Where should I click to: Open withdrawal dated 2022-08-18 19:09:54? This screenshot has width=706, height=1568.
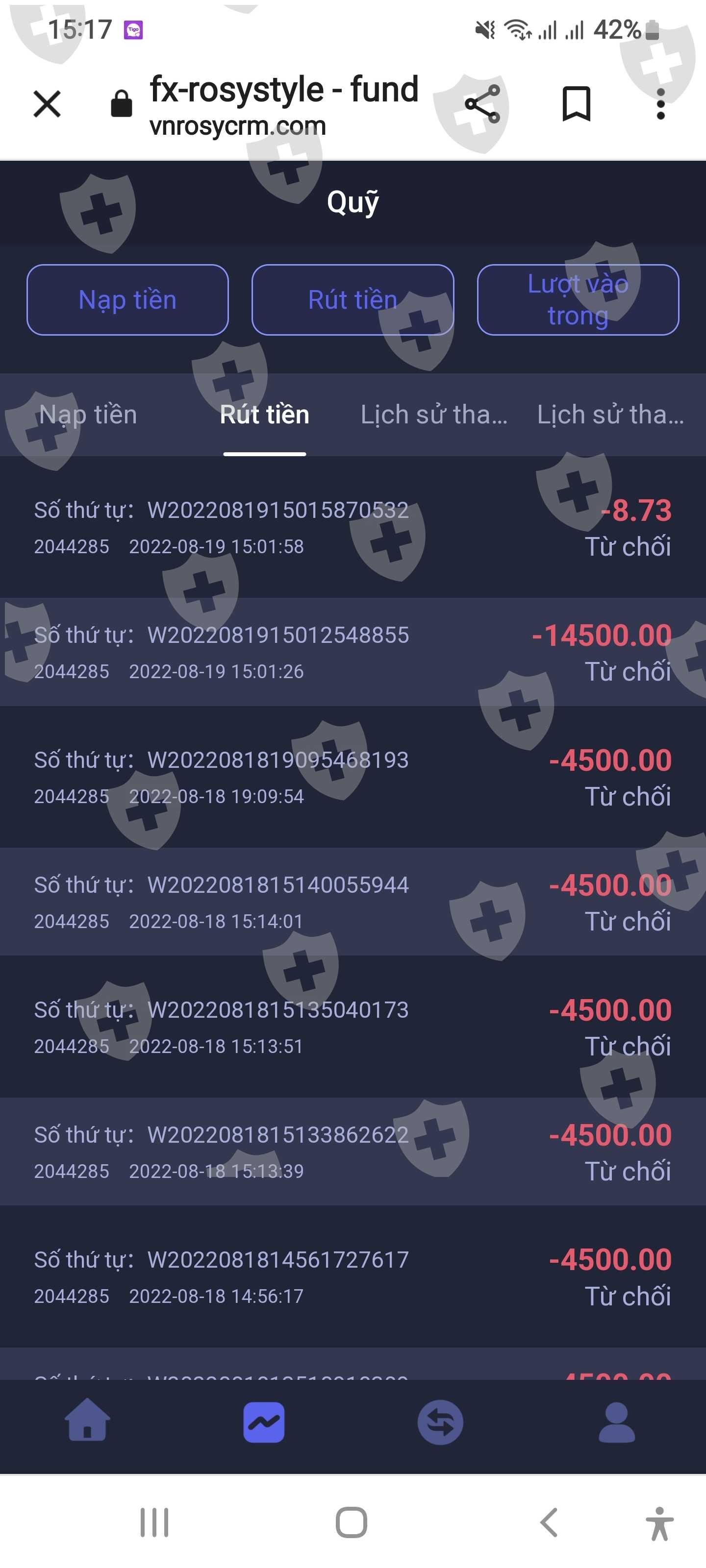[353, 777]
